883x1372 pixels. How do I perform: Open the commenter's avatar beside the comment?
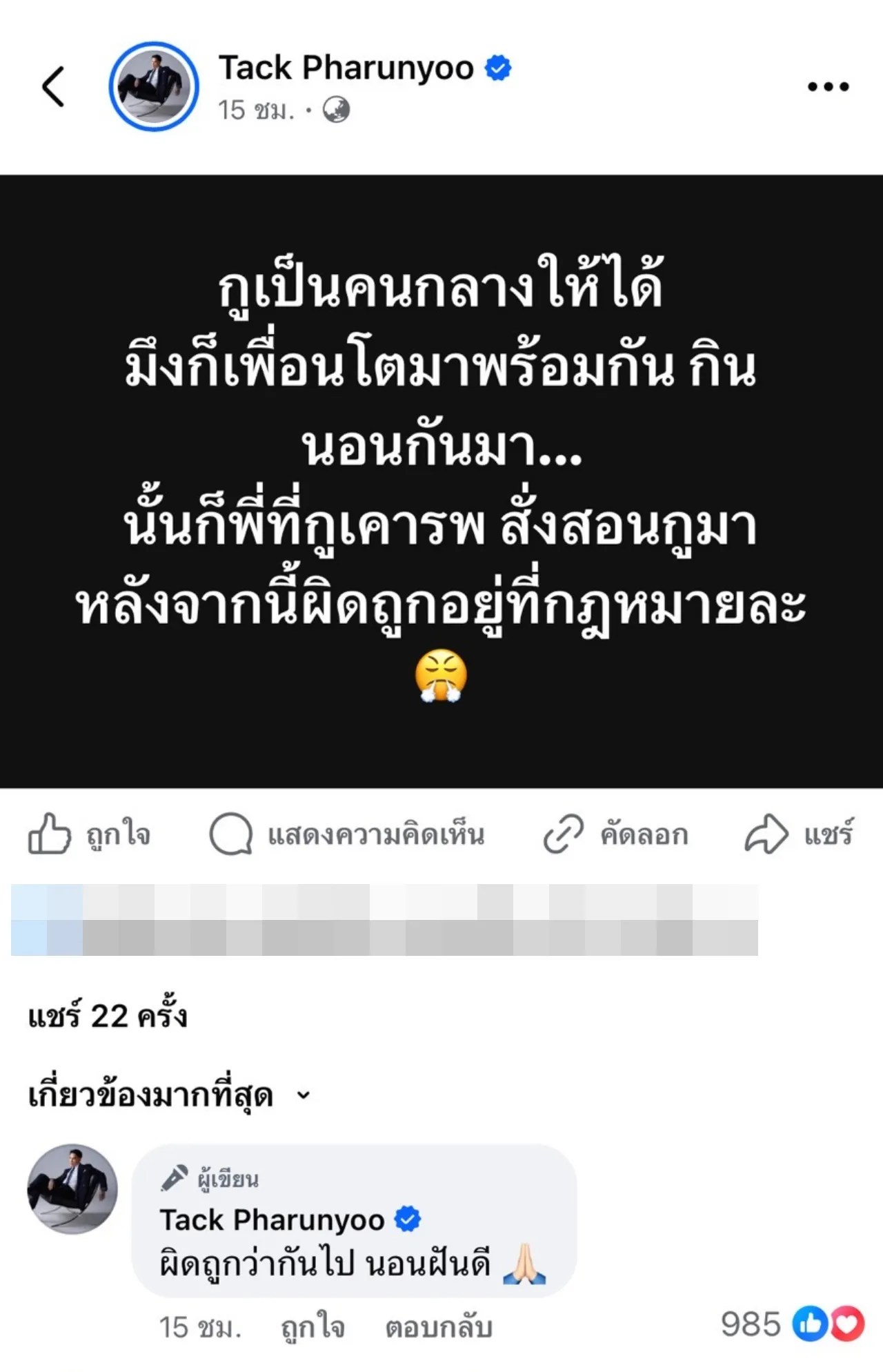coord(72,1189)
